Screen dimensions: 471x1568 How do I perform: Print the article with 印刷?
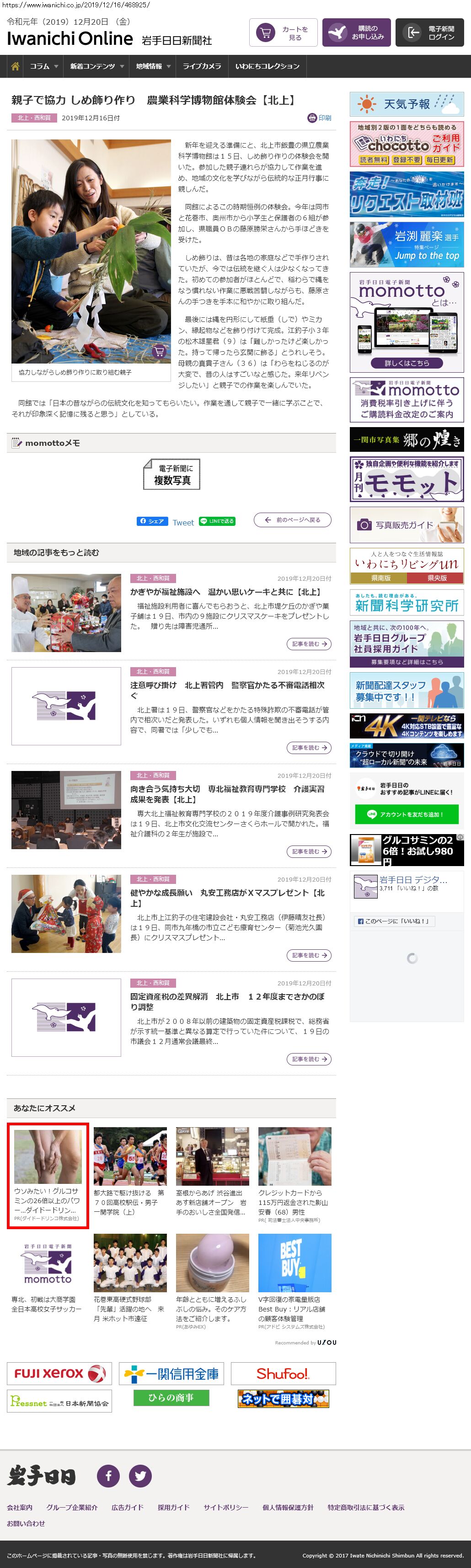coord(320,118)
